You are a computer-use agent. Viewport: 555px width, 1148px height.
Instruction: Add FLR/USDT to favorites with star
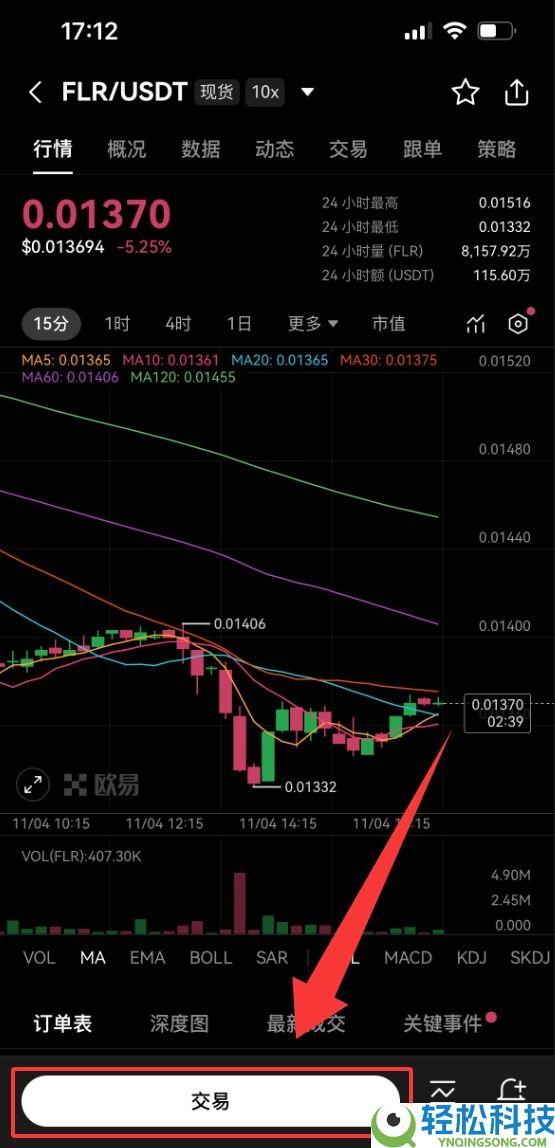pos(465,92)
